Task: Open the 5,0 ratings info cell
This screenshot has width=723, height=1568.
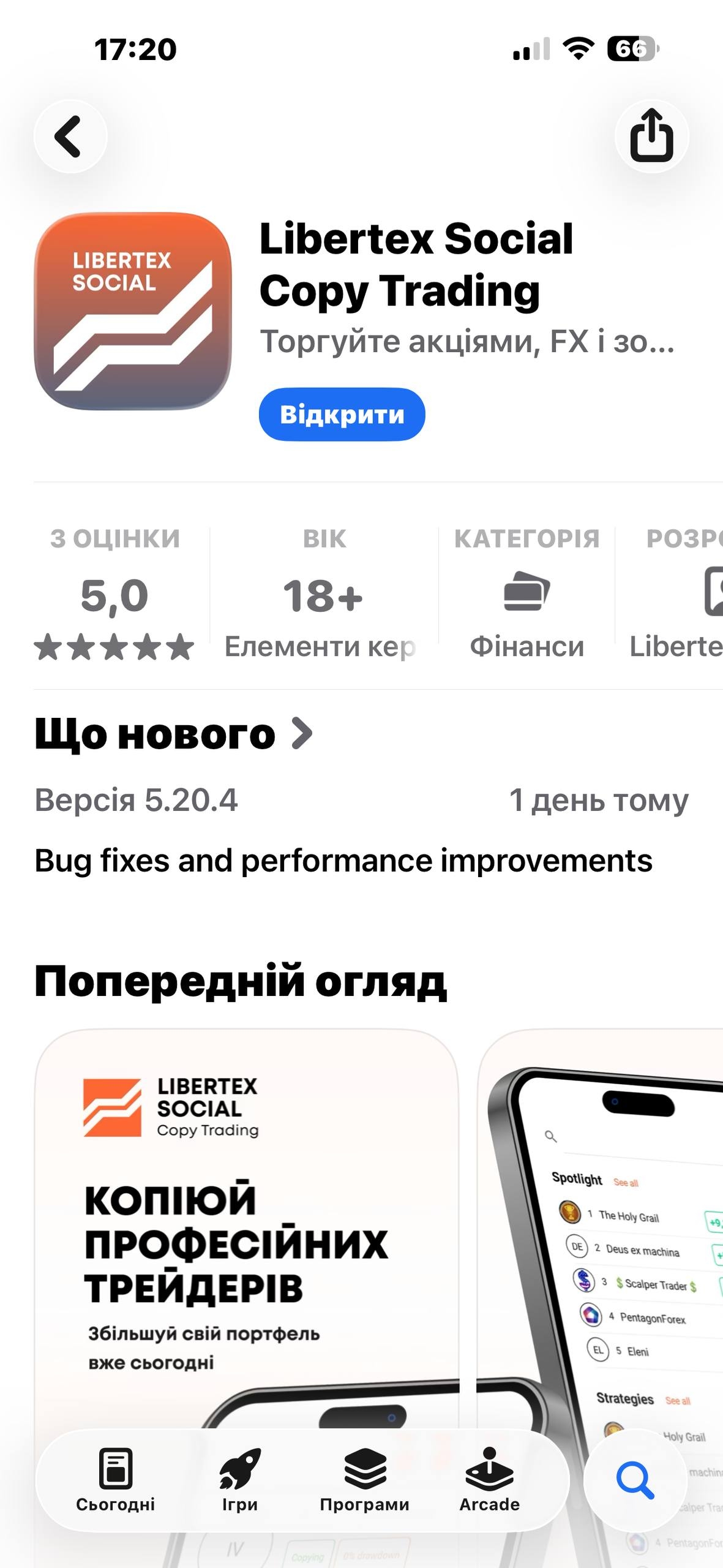Action: [115, 594]
